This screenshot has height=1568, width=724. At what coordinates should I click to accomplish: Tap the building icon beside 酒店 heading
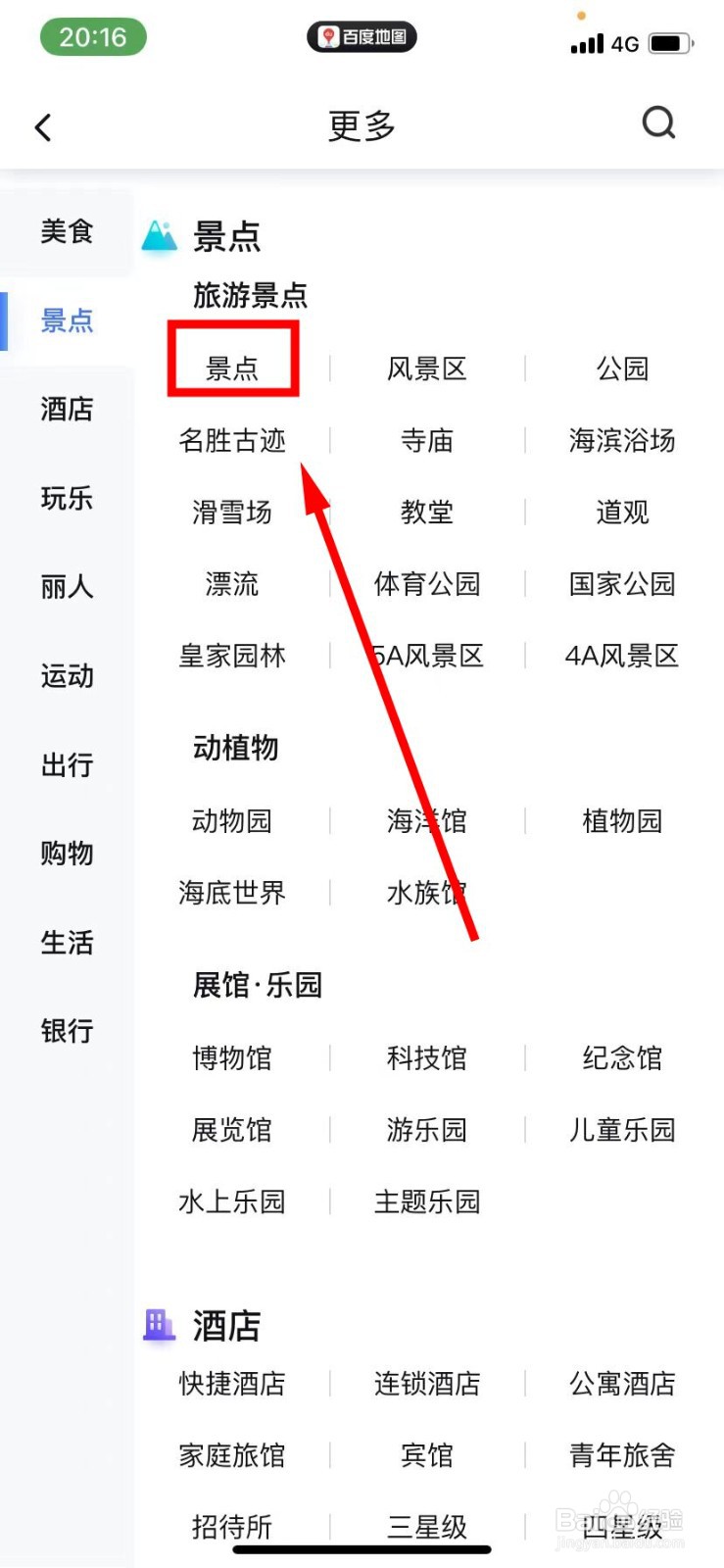(159, 1325)
